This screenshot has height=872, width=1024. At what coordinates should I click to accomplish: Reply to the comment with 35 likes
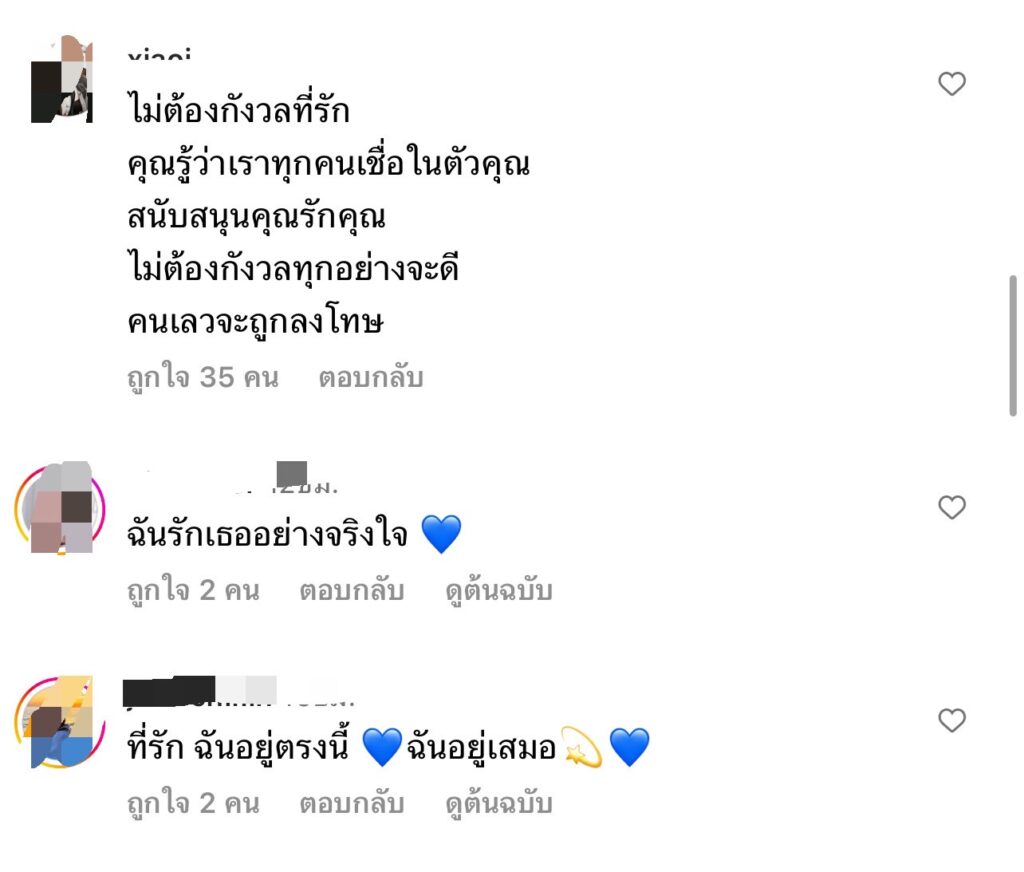tap(370, 378)
